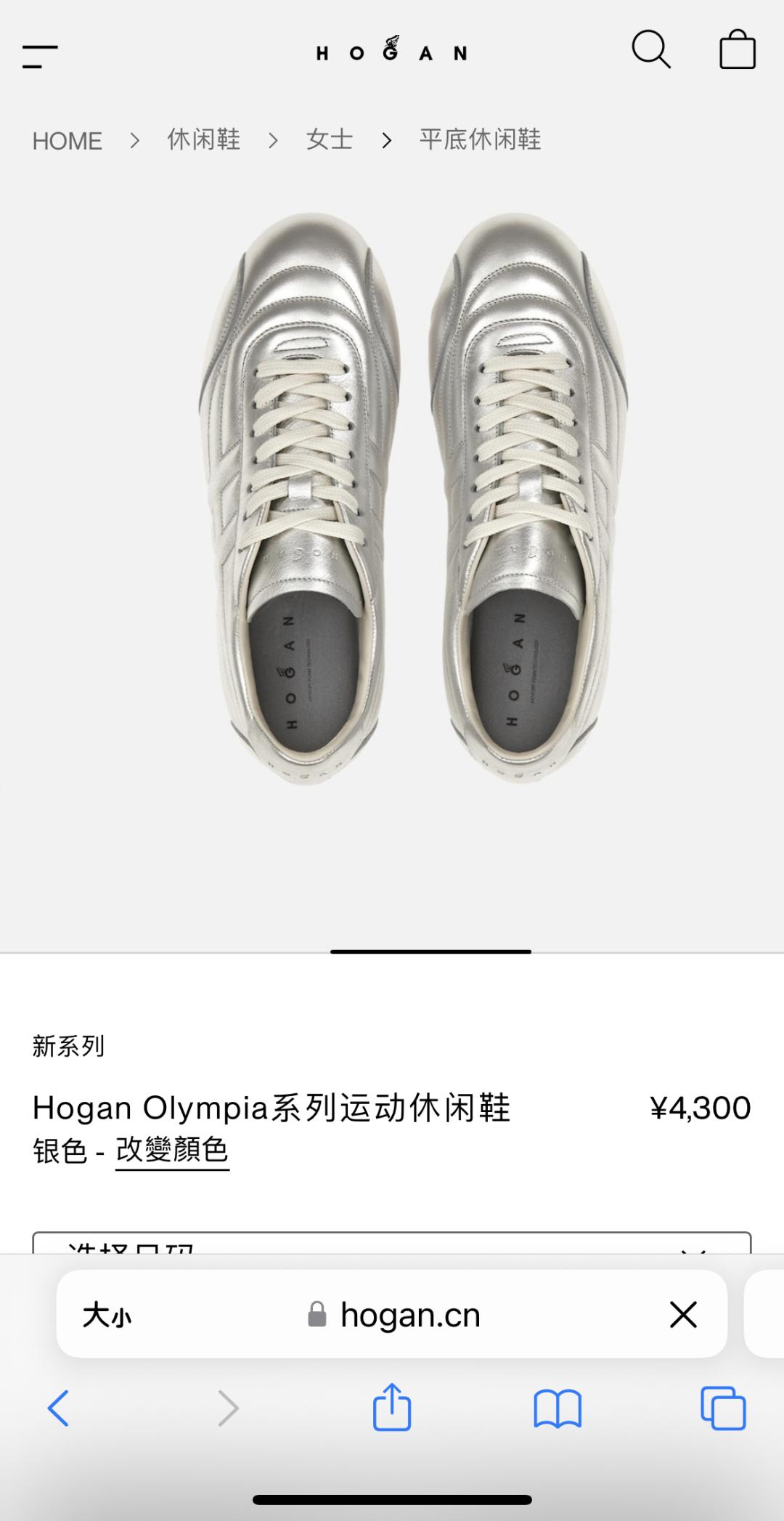
Task: Open the 休闲鞋 breadcrumb
Action: (203, 139)
